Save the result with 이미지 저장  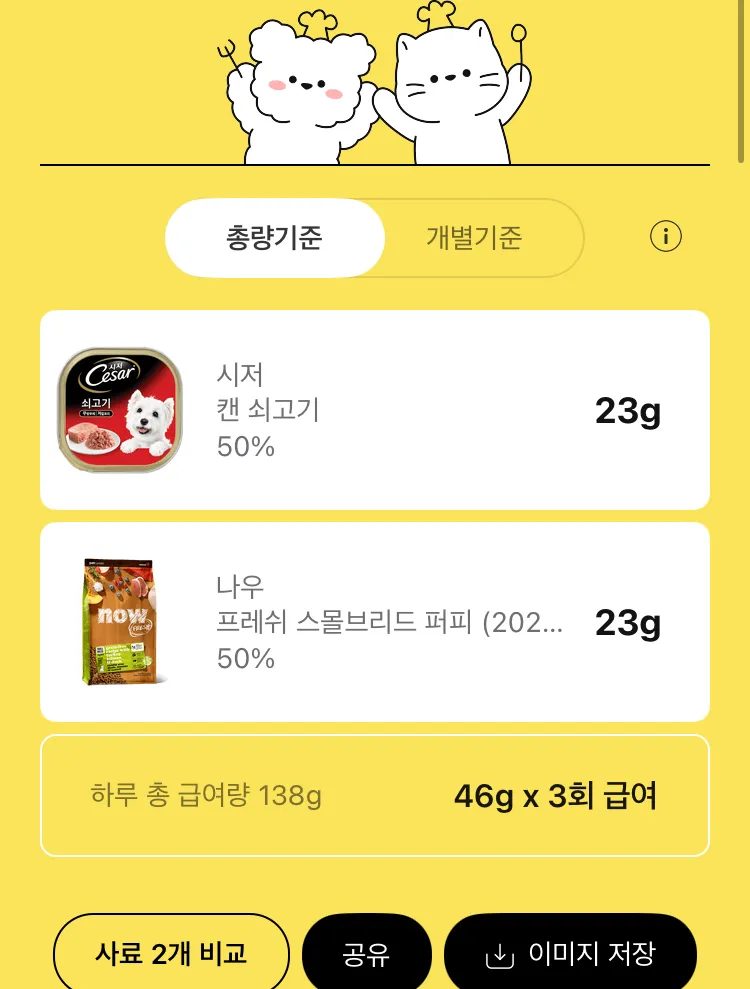pos(570,954)
